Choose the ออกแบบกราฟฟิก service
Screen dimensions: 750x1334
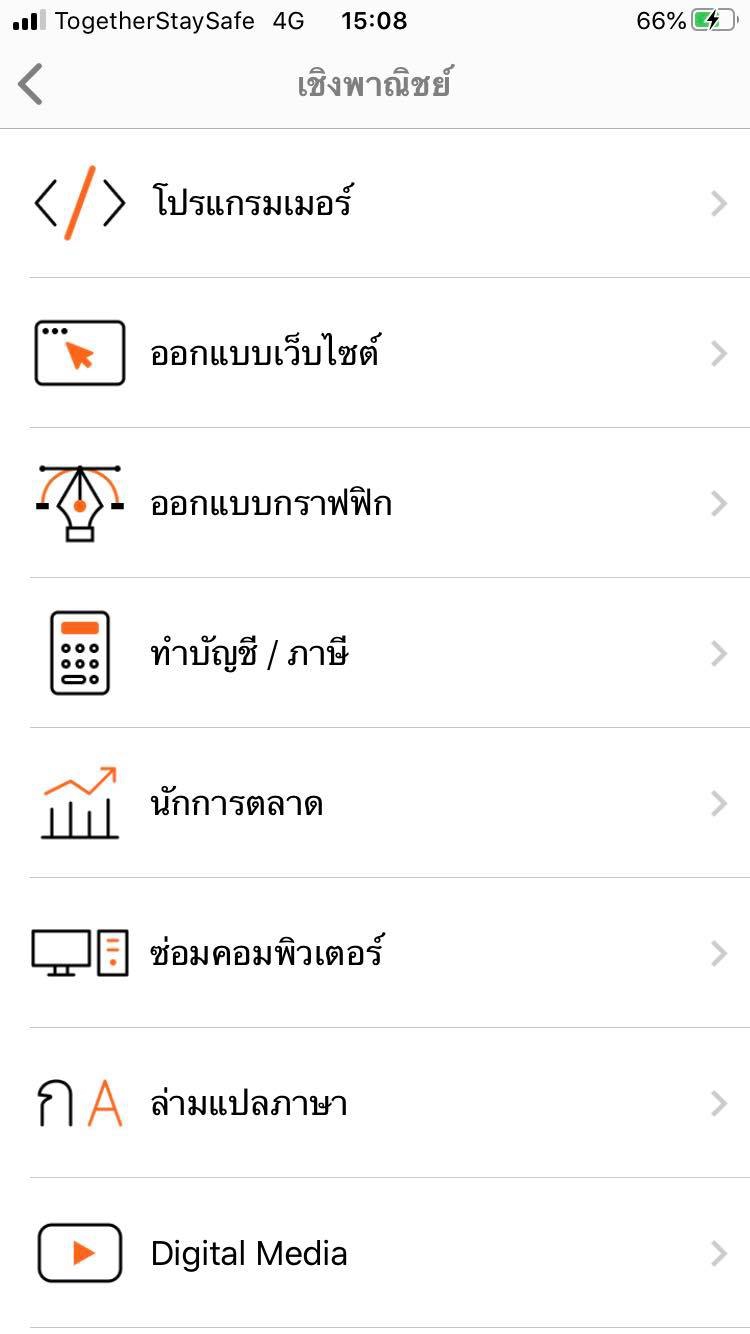pyautogui.click(x=375, y=504)
